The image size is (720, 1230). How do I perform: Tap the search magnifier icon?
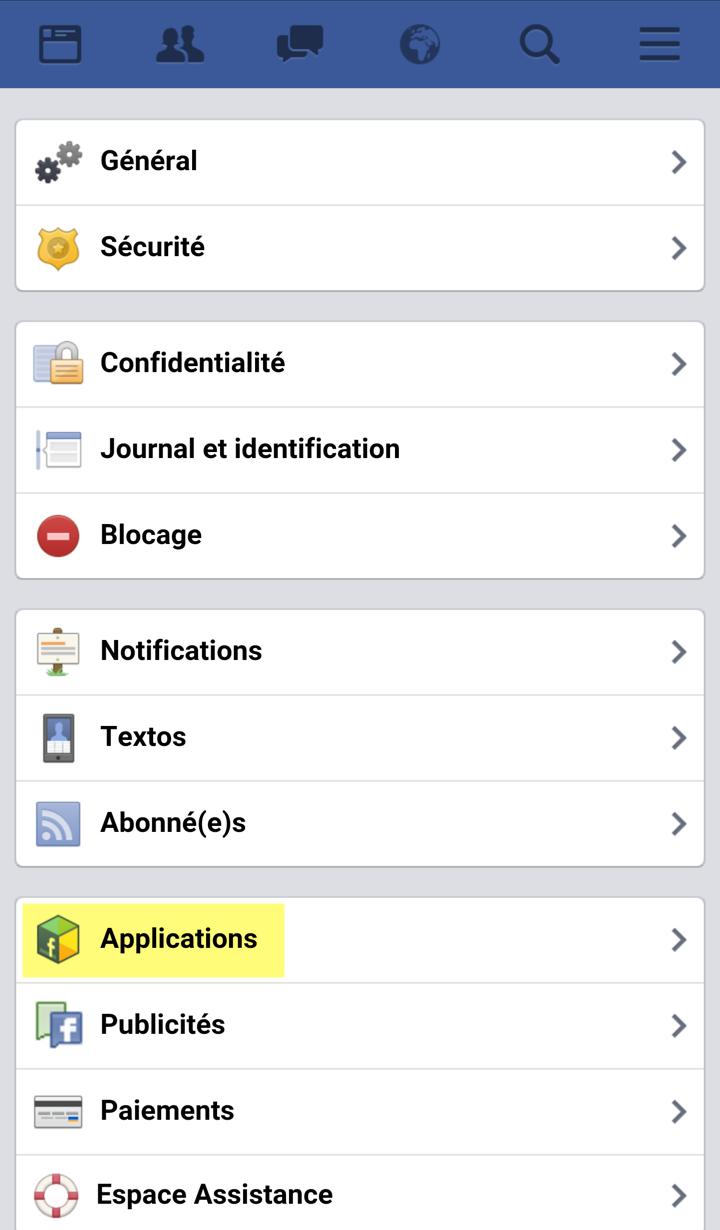point(540,44)
